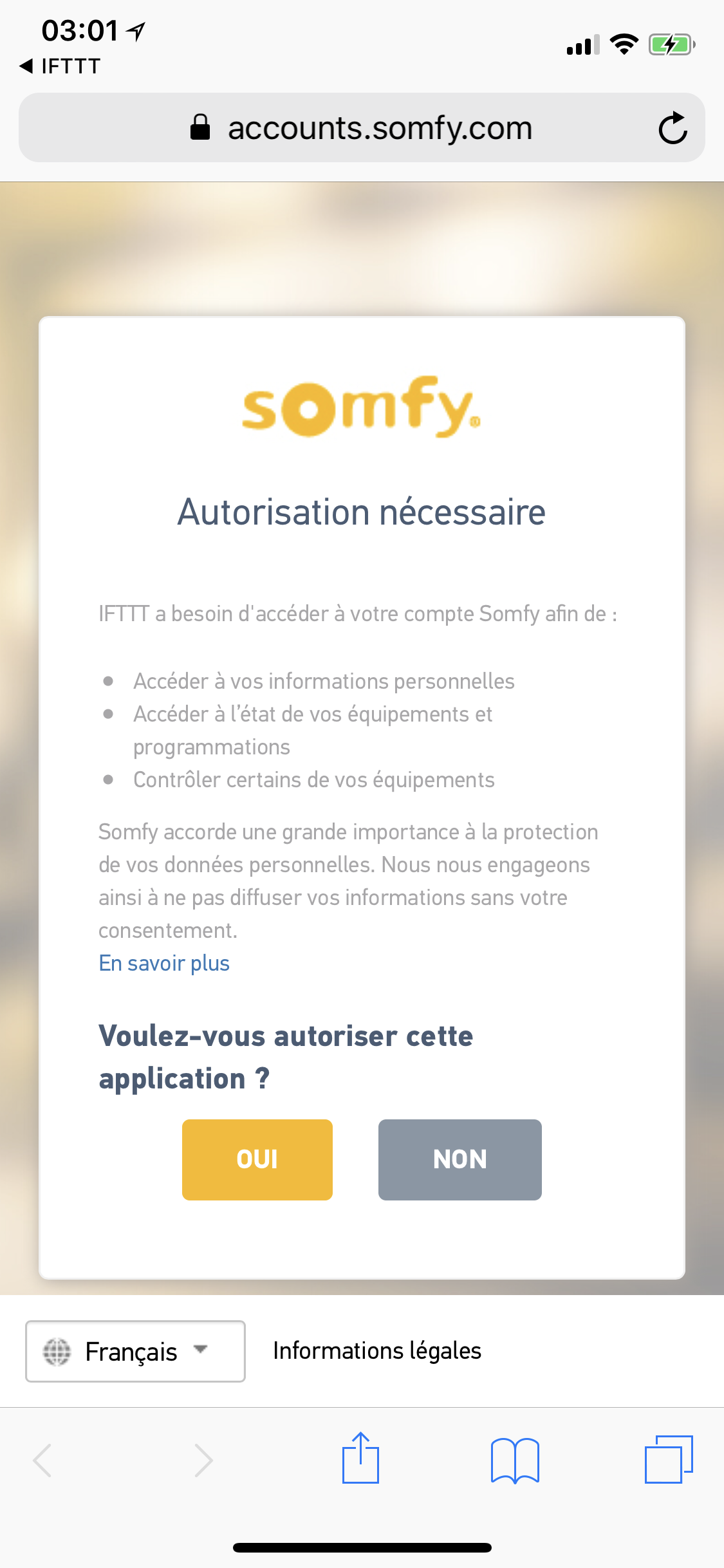Tap the accounts.somfy.com address bar
The width and height of the screenshot is (724, 1568).
pos(362,127)
